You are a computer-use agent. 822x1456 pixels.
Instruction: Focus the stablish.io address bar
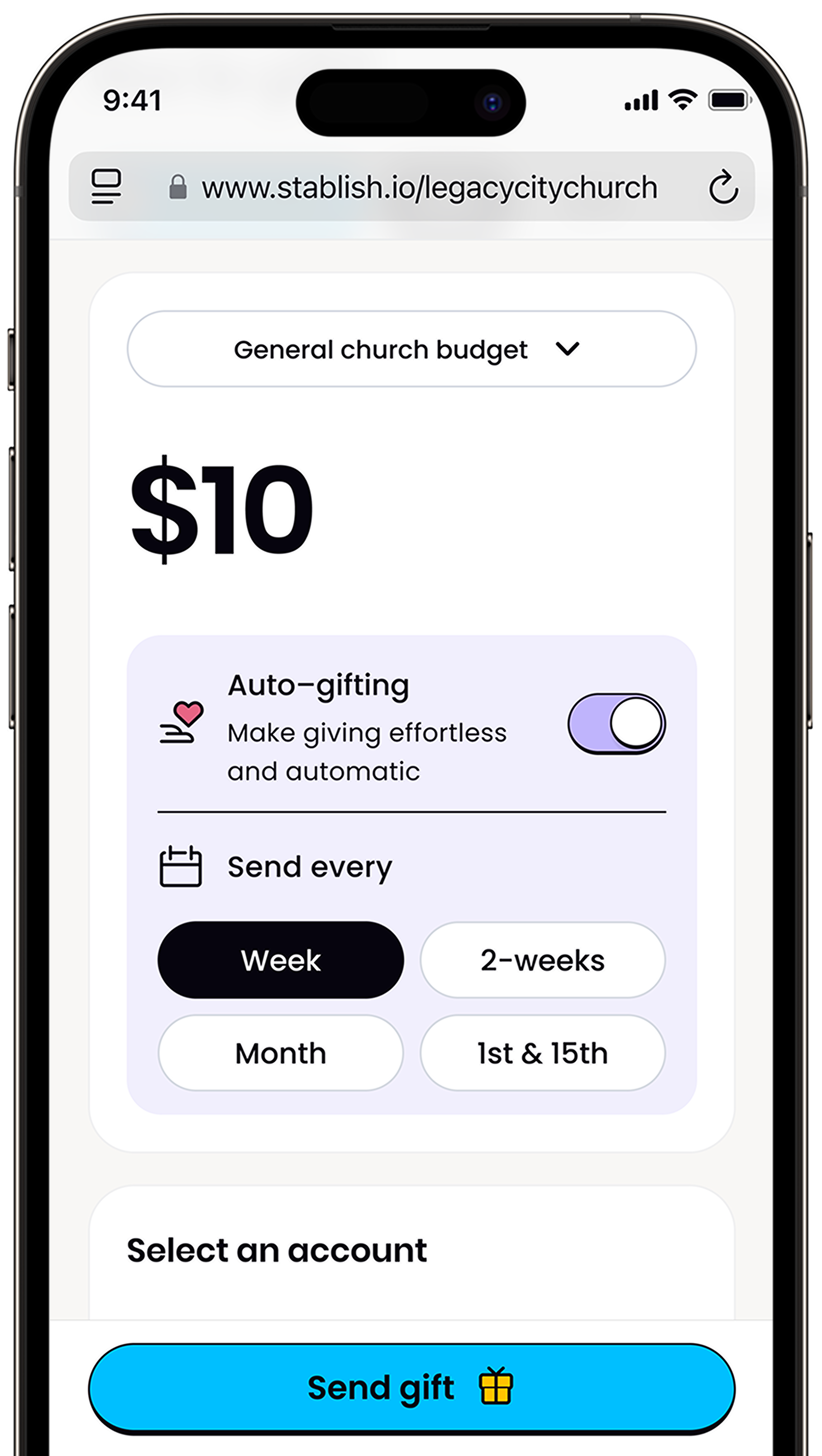click(x=430, y=187)
